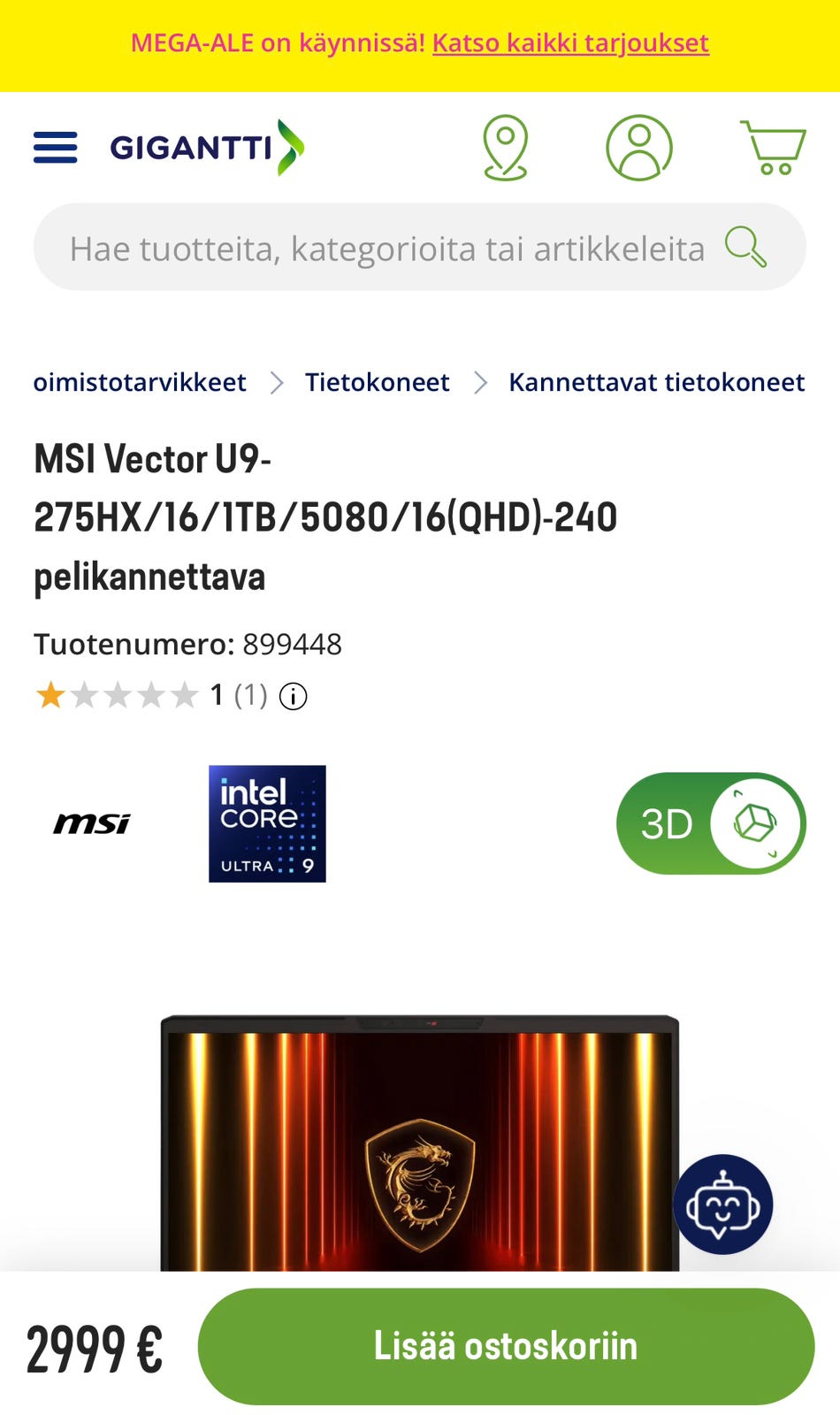The height and width of the screenshot is (1415, 840).
Task: Open the oimistotarvikkeet breadcrumb
Action: pyautogui.click(x=140, y=382)
